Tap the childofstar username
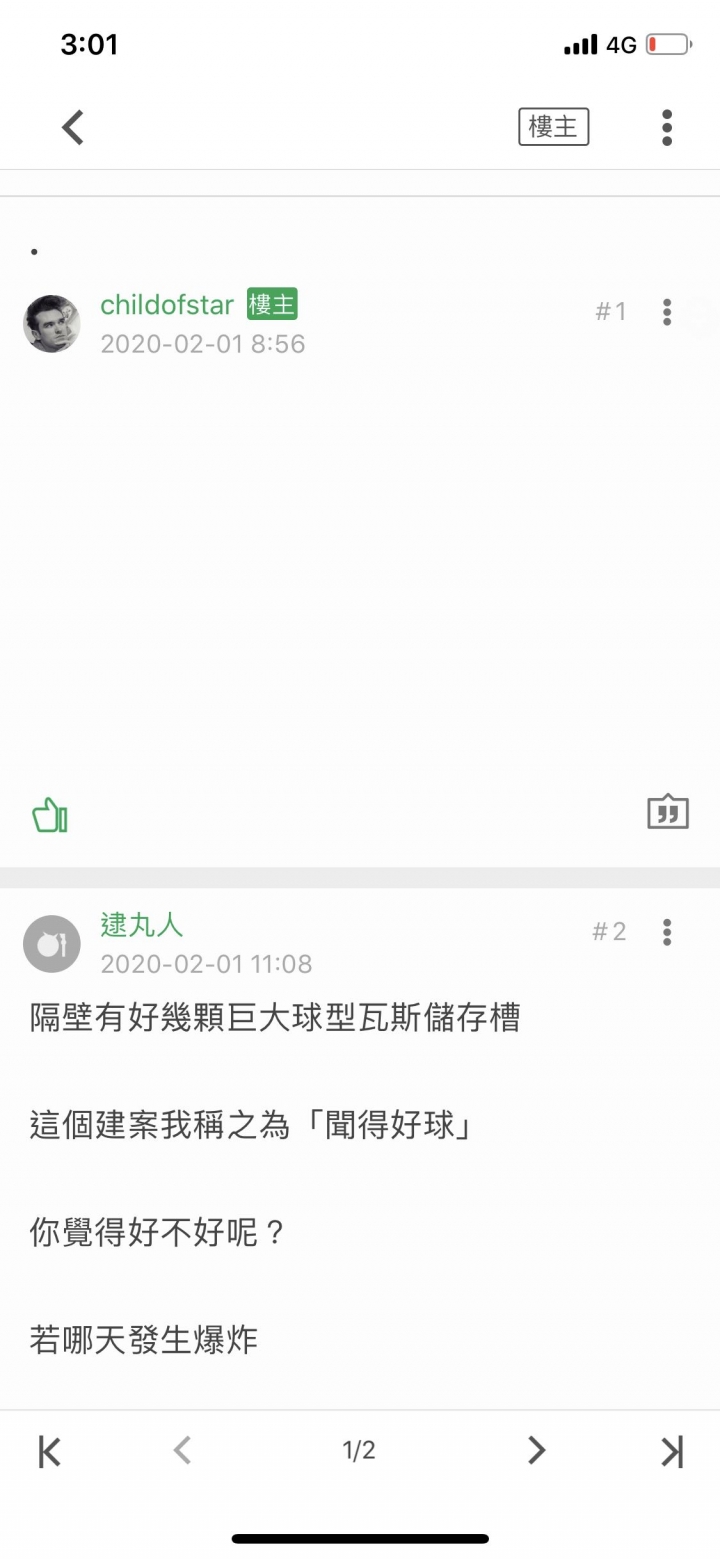This screenshot has height=1559, width=720. [167, 305]
